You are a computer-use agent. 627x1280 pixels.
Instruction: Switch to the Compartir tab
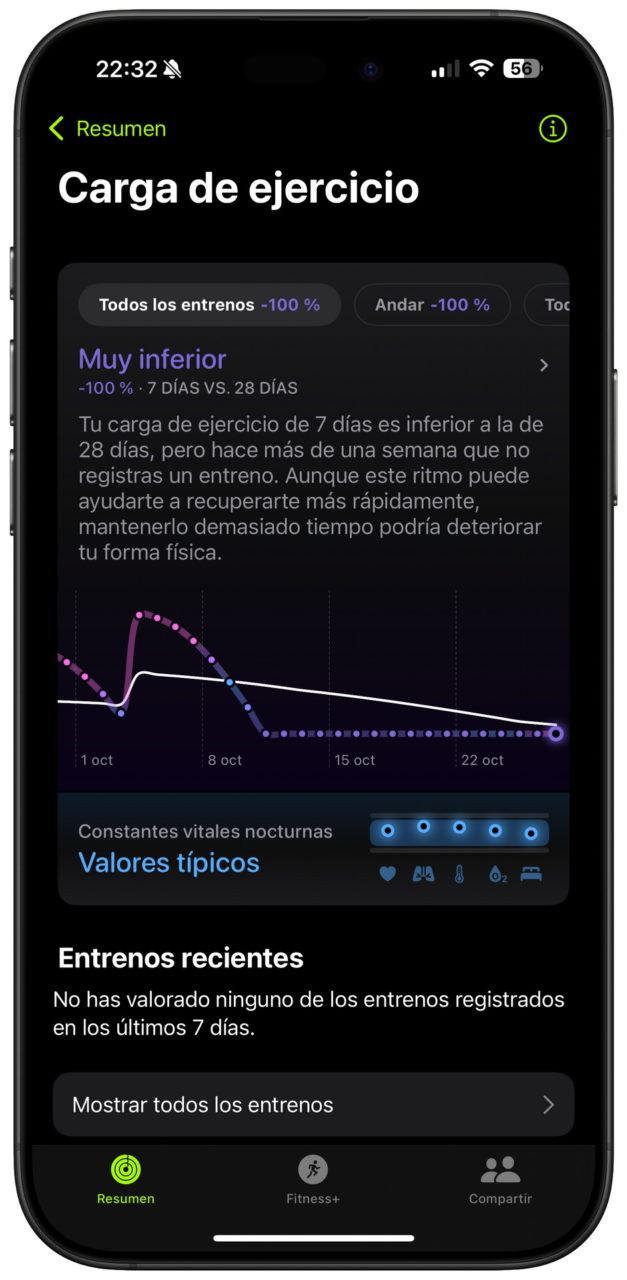pyautogui.click(x=500, y=1179)
